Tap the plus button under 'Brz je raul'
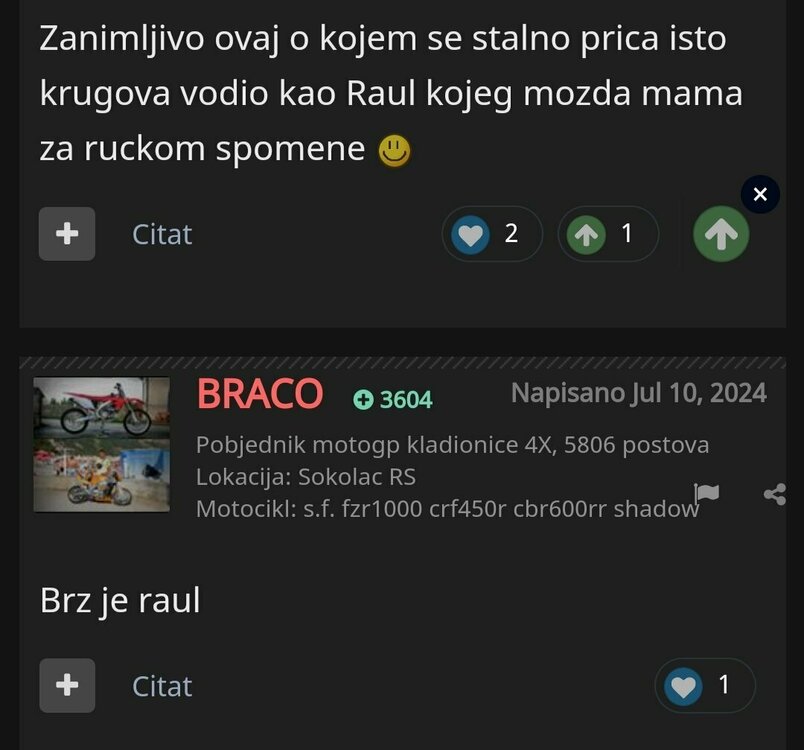 [67, 685]
